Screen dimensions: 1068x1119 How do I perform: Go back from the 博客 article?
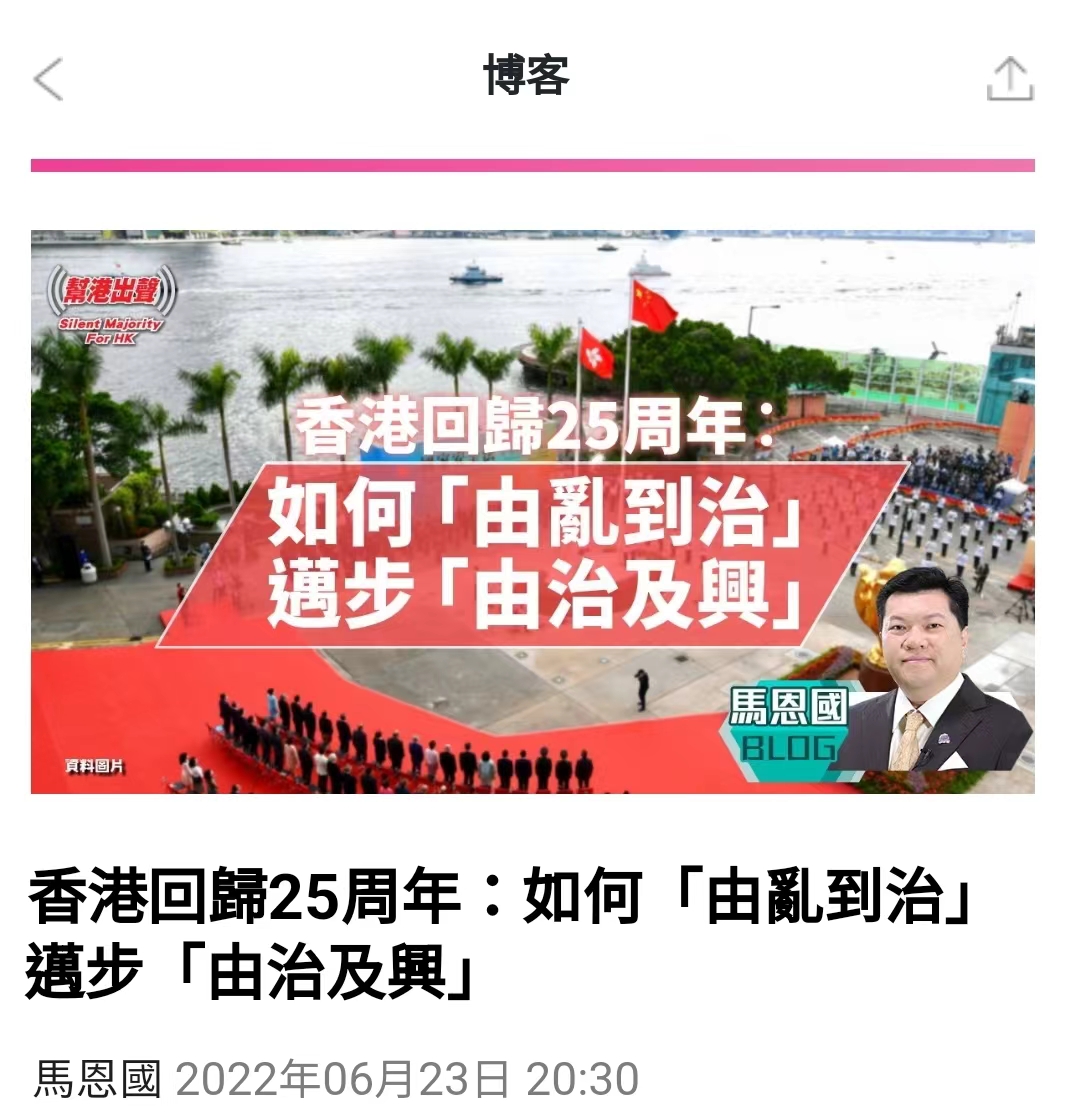(x=48, y=79)
